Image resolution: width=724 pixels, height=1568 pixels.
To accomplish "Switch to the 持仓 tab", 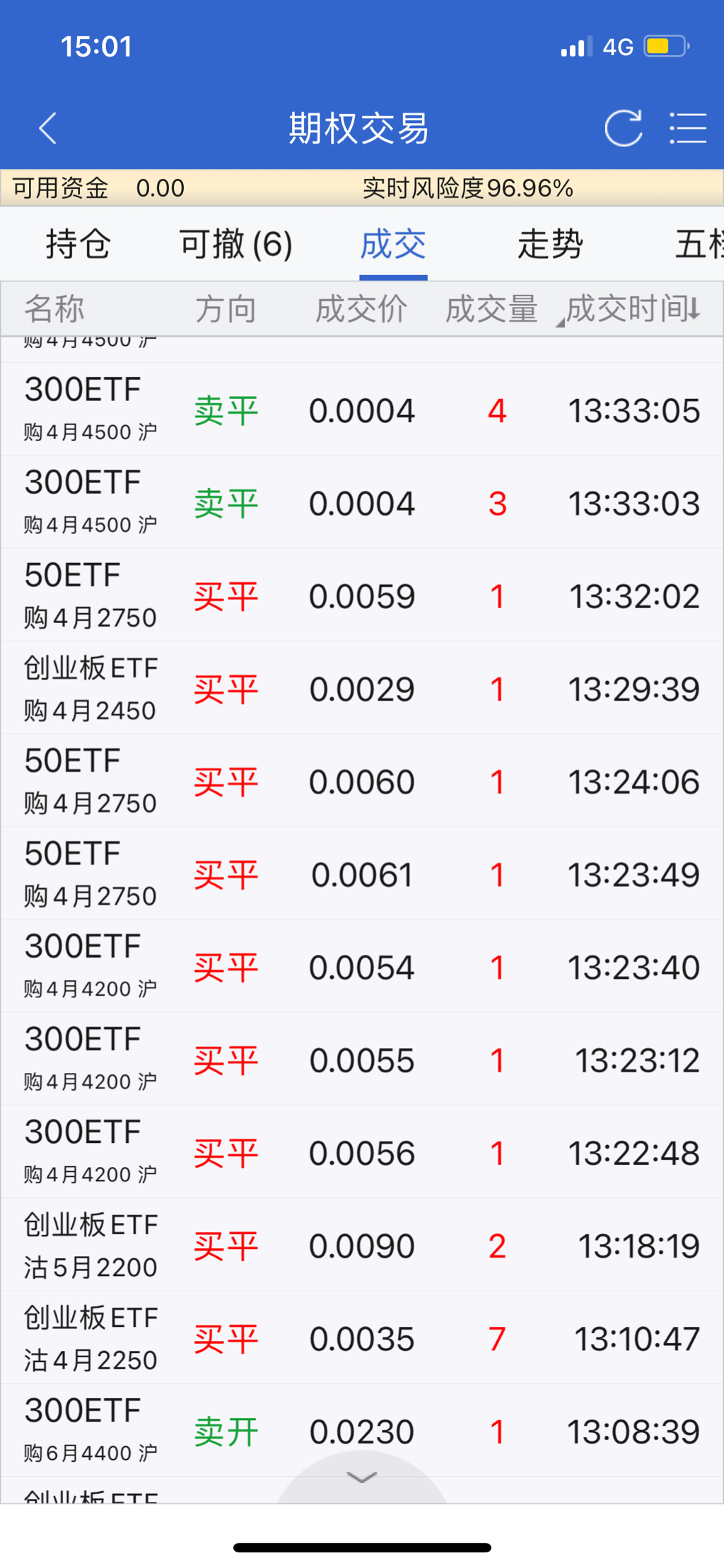I will (x=78, y=245).
